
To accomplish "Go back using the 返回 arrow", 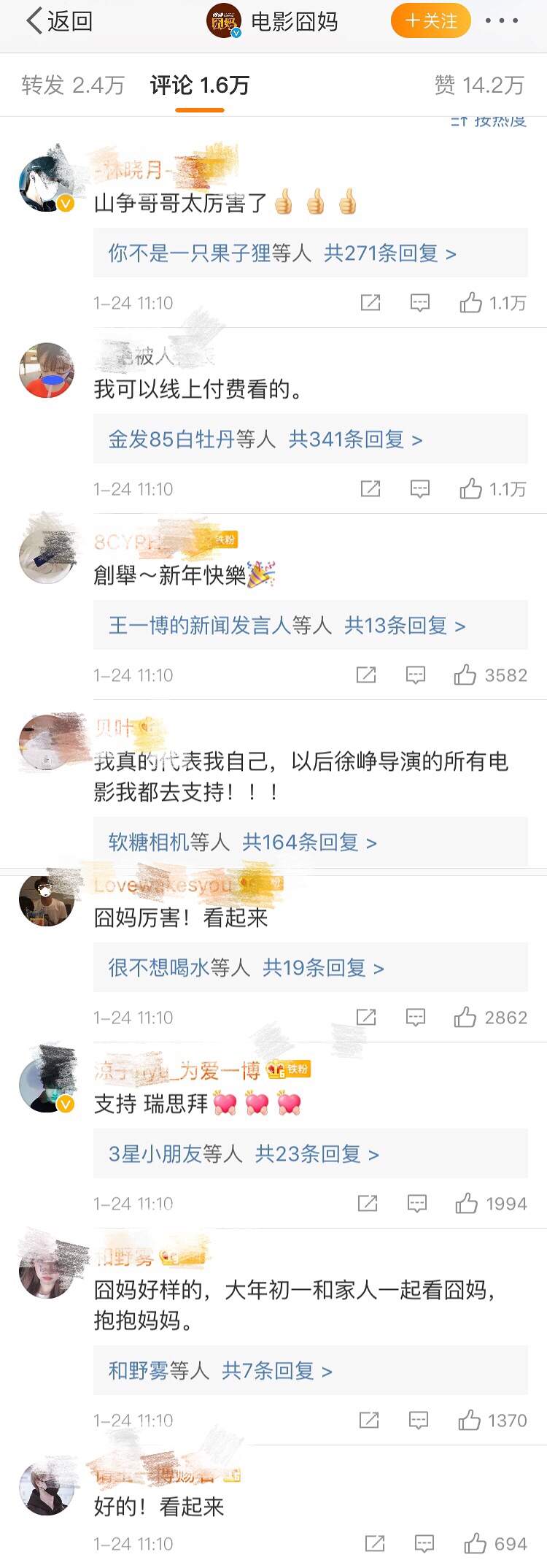I will [x=58, y=21].
